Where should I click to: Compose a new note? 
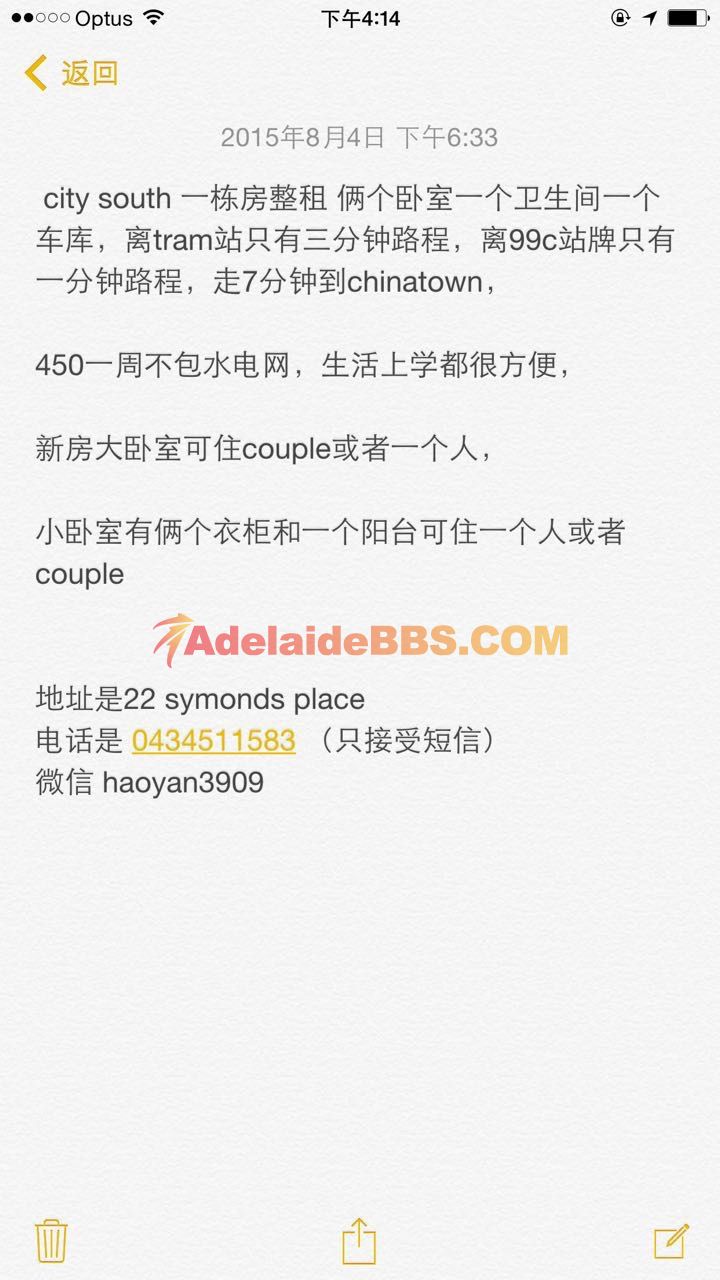tap(671, 1241)
